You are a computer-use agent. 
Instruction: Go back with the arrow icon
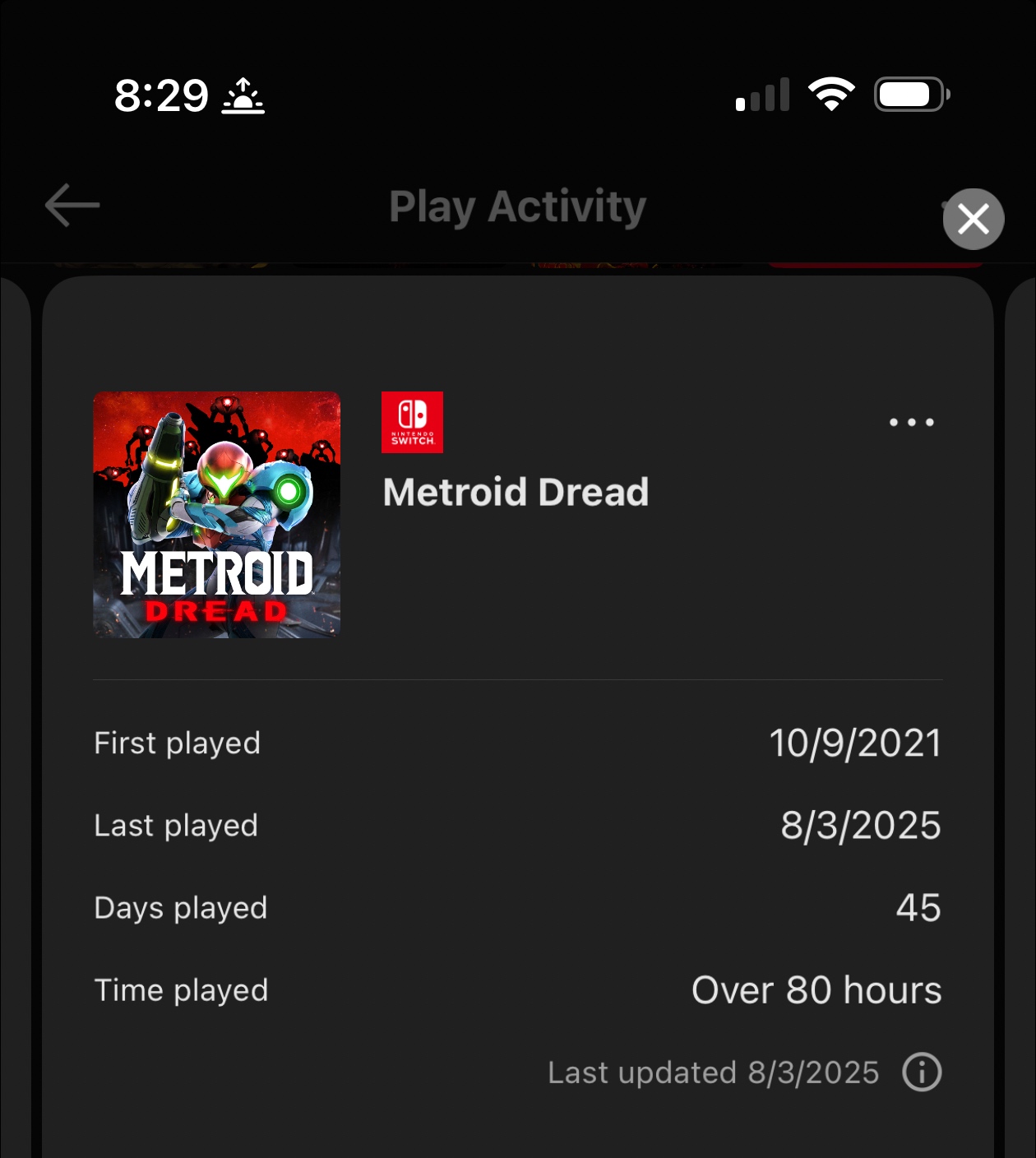click(72, 206)
